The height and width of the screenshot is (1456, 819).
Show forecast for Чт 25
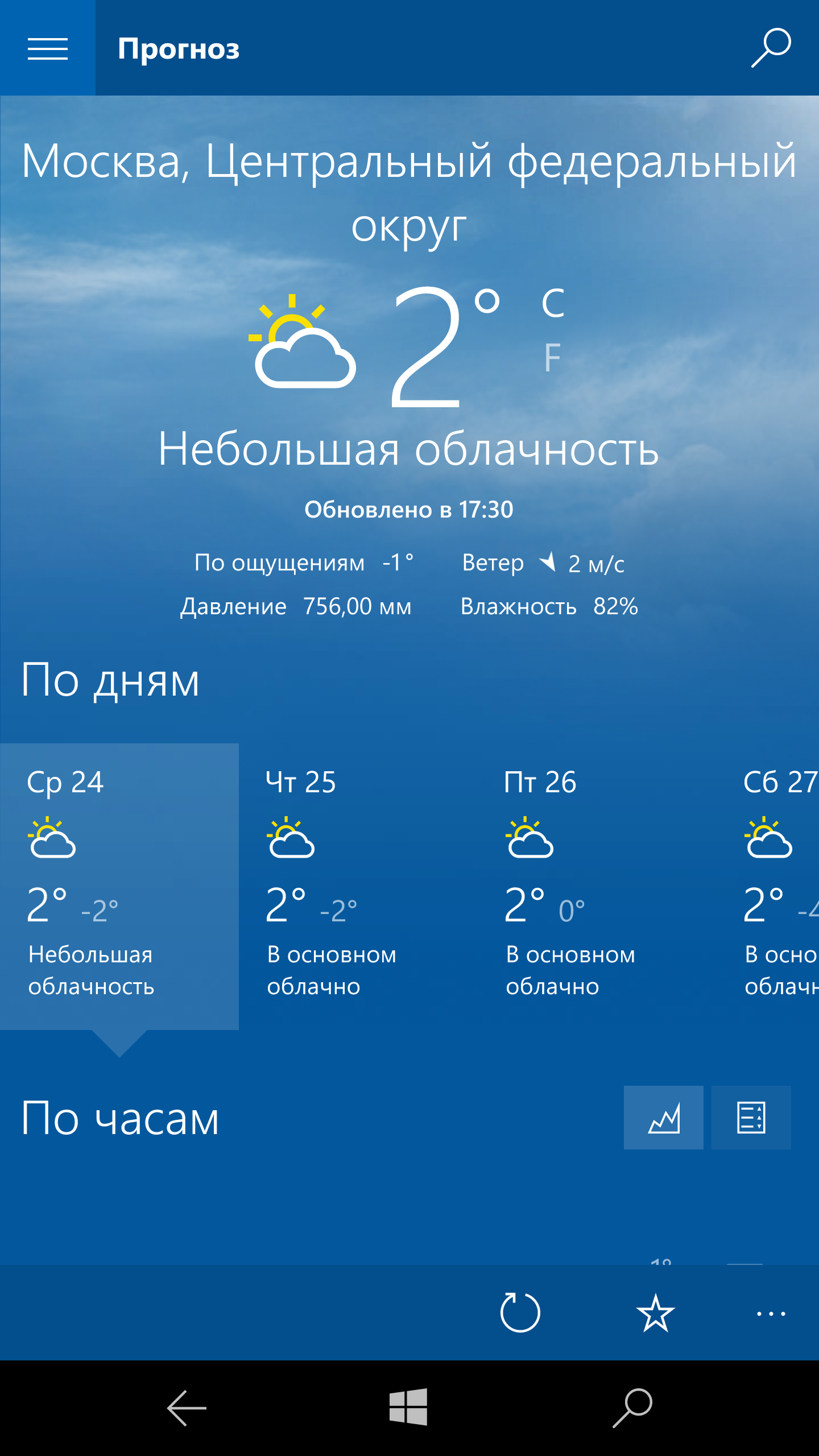pyautogui.click(x=358, y=886)
